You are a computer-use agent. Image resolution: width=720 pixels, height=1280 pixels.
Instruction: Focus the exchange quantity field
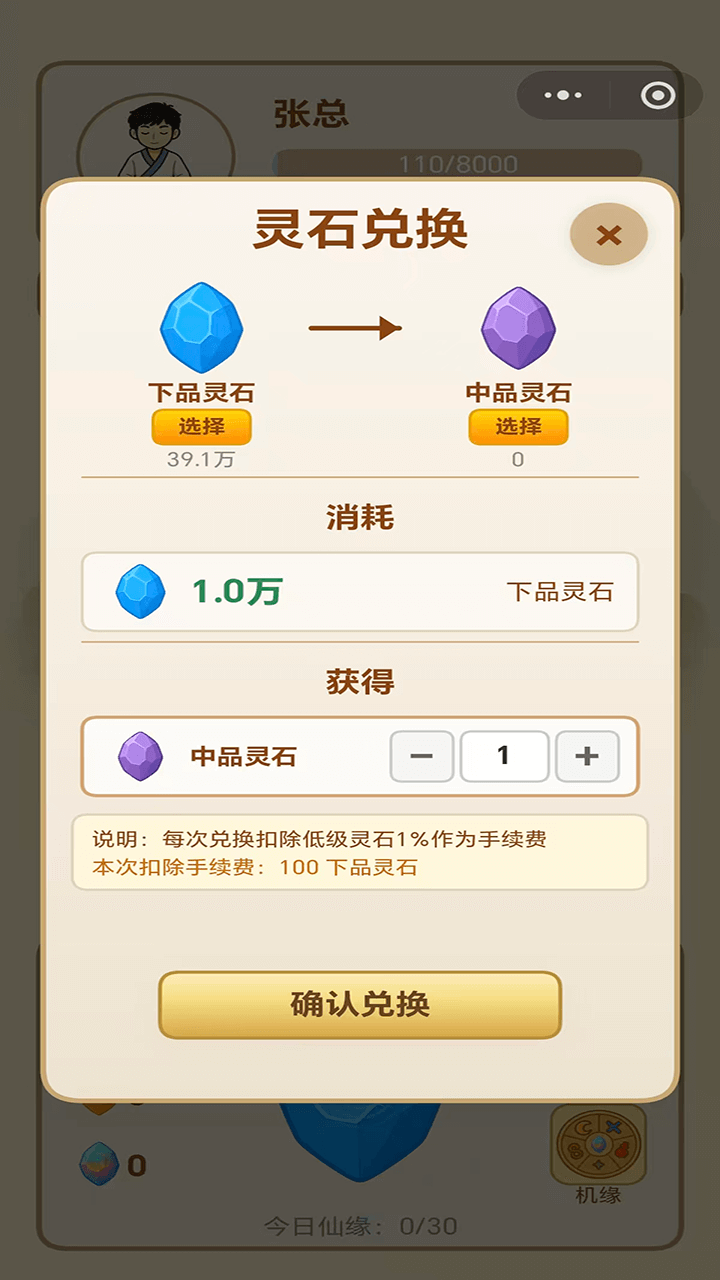click(x=504, y=756)
